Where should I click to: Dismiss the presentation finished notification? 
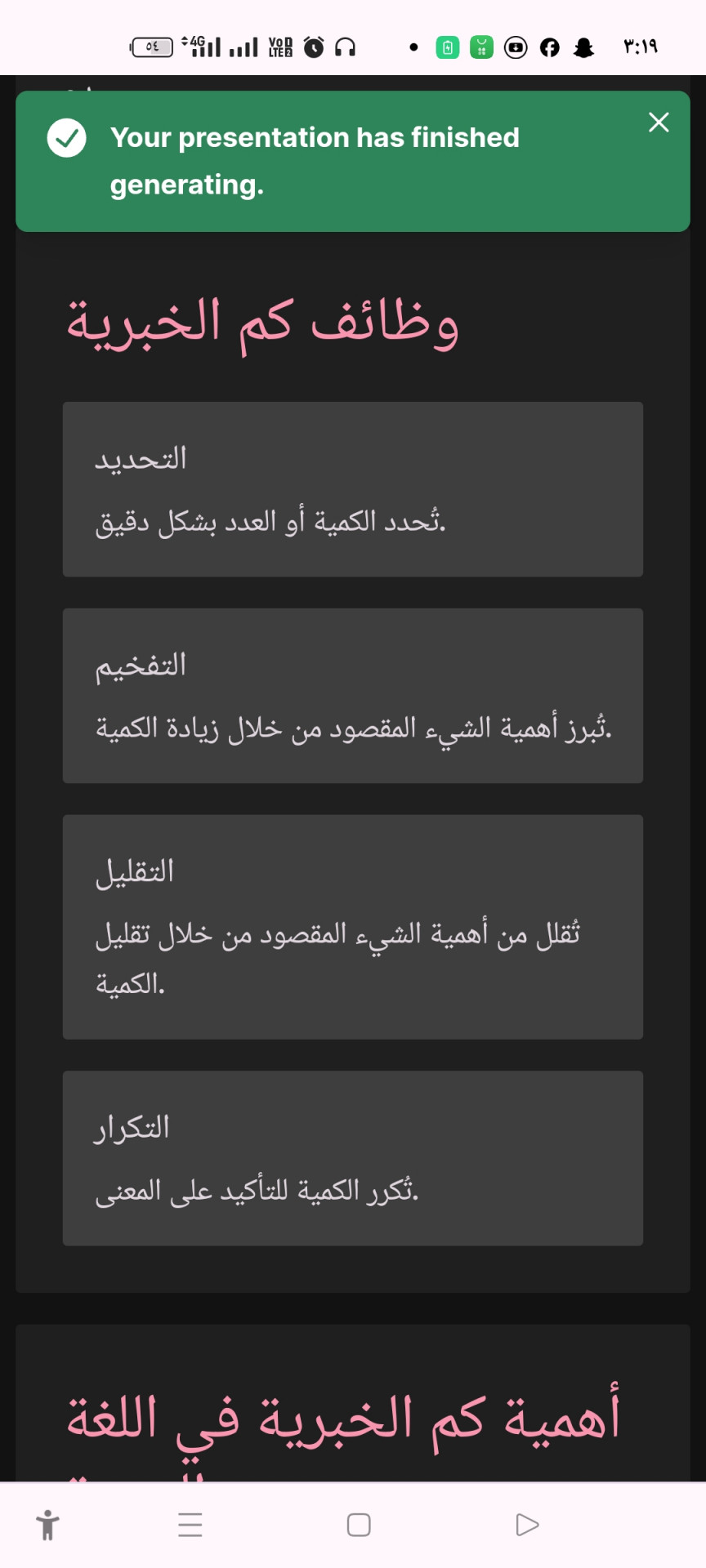(659, 122)
